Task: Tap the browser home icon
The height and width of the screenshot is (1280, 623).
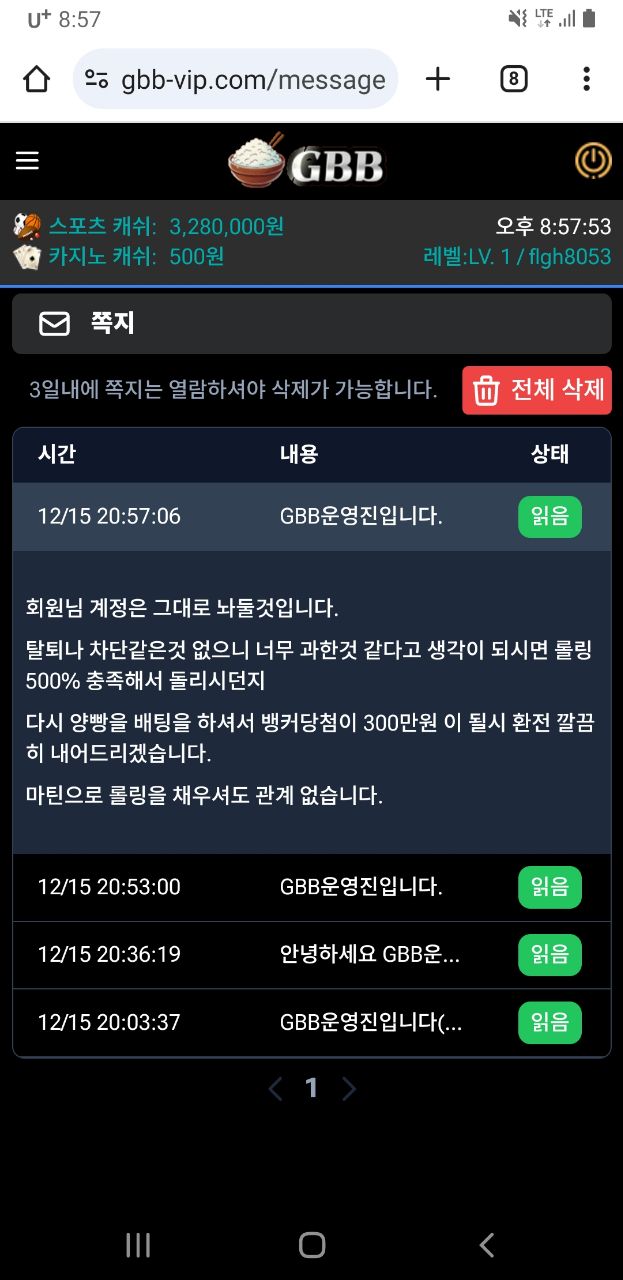Action: click(37, 79)
